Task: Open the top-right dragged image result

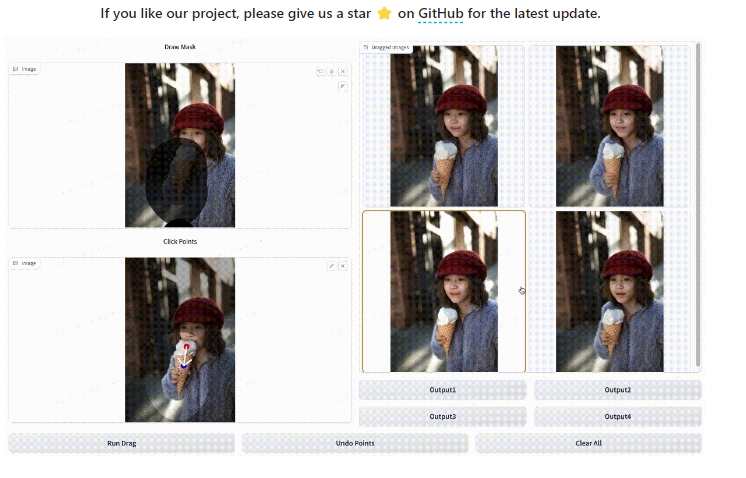Action: [609, 126]
